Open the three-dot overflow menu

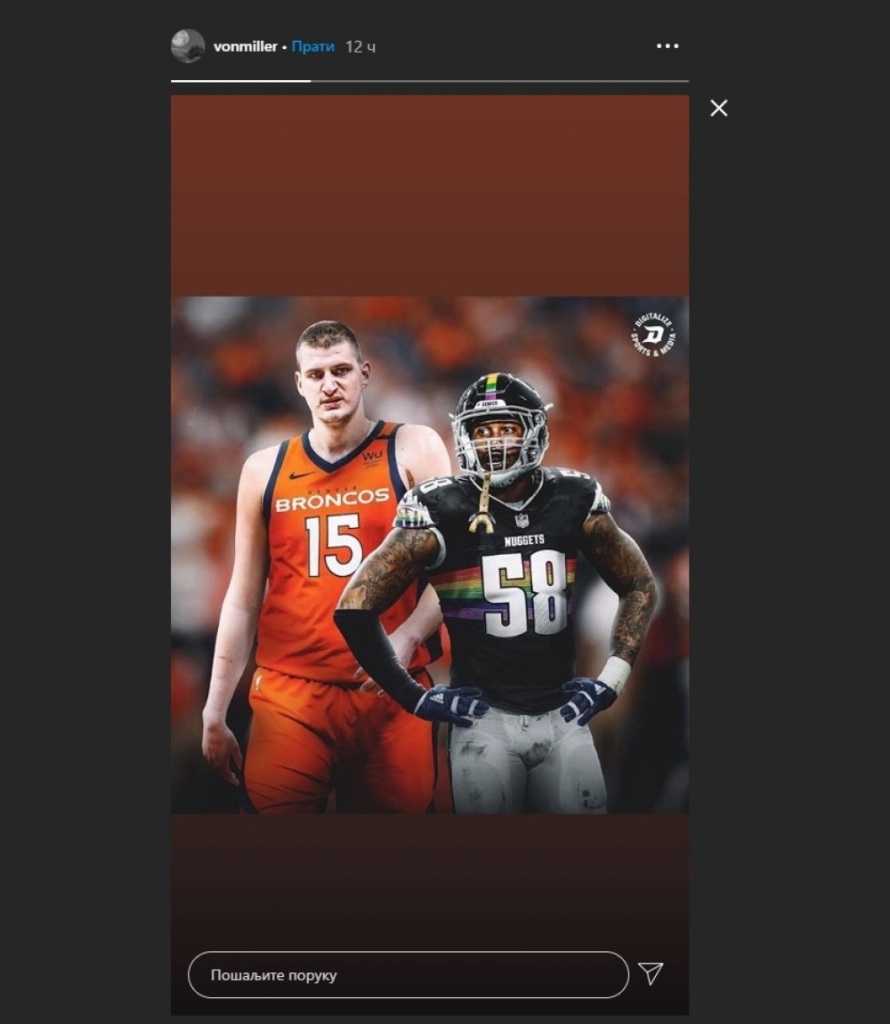tap(667, 46)
